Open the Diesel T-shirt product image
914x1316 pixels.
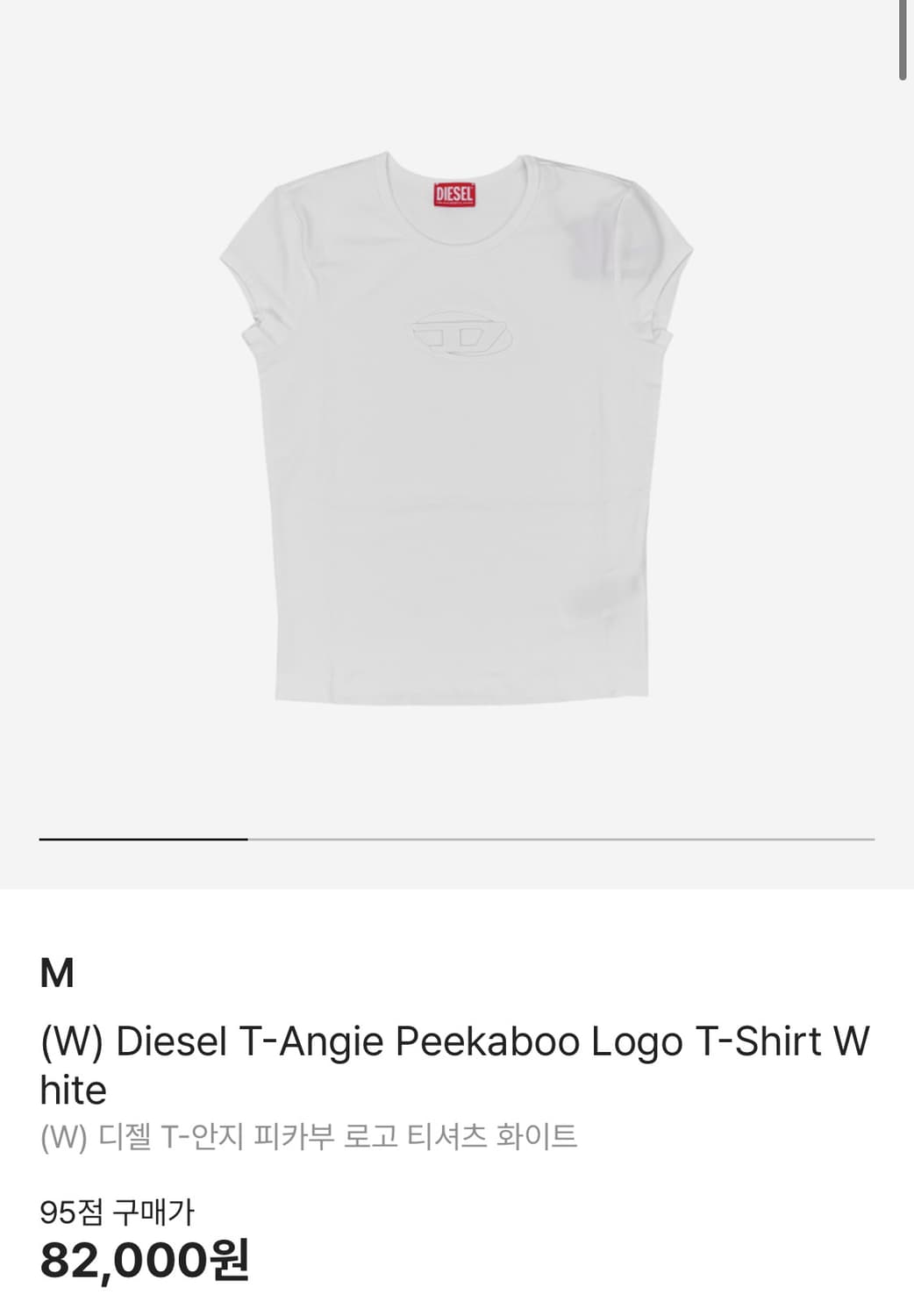[x=456, y=430]
